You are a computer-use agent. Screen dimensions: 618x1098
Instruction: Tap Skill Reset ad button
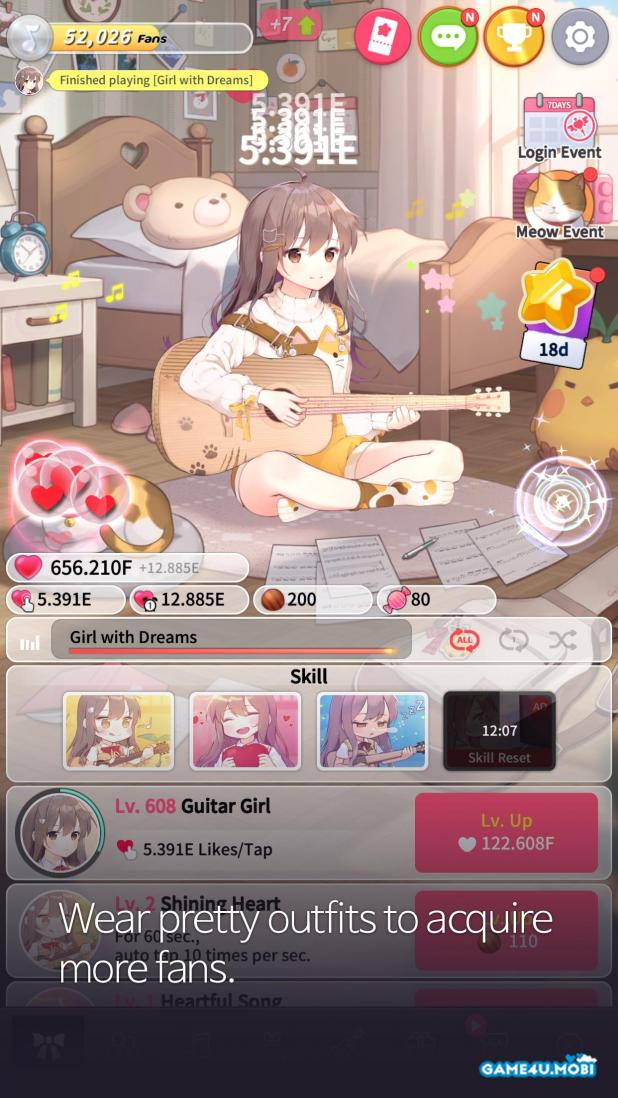click(499, 731)
